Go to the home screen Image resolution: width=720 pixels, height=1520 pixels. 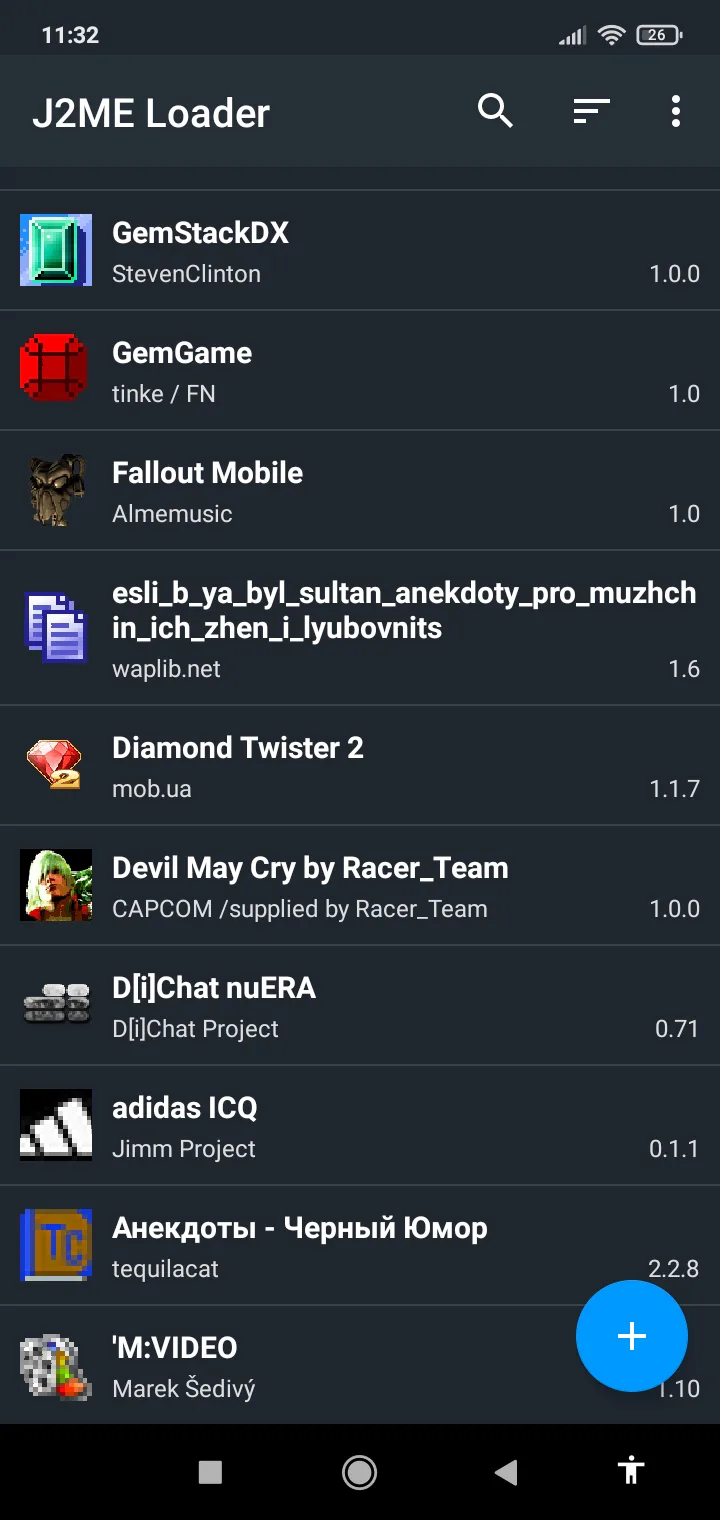(x=359, y=1471)
